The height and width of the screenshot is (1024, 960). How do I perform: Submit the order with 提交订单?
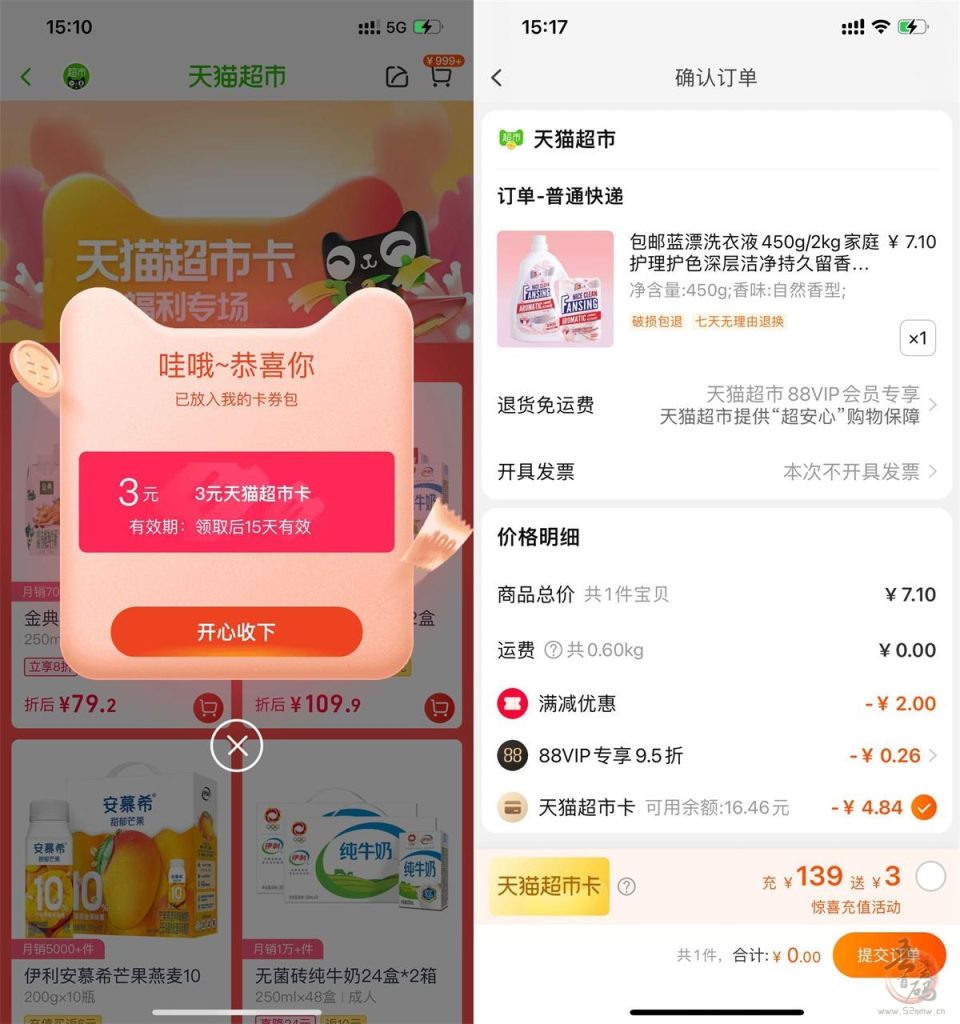(887, 955)
